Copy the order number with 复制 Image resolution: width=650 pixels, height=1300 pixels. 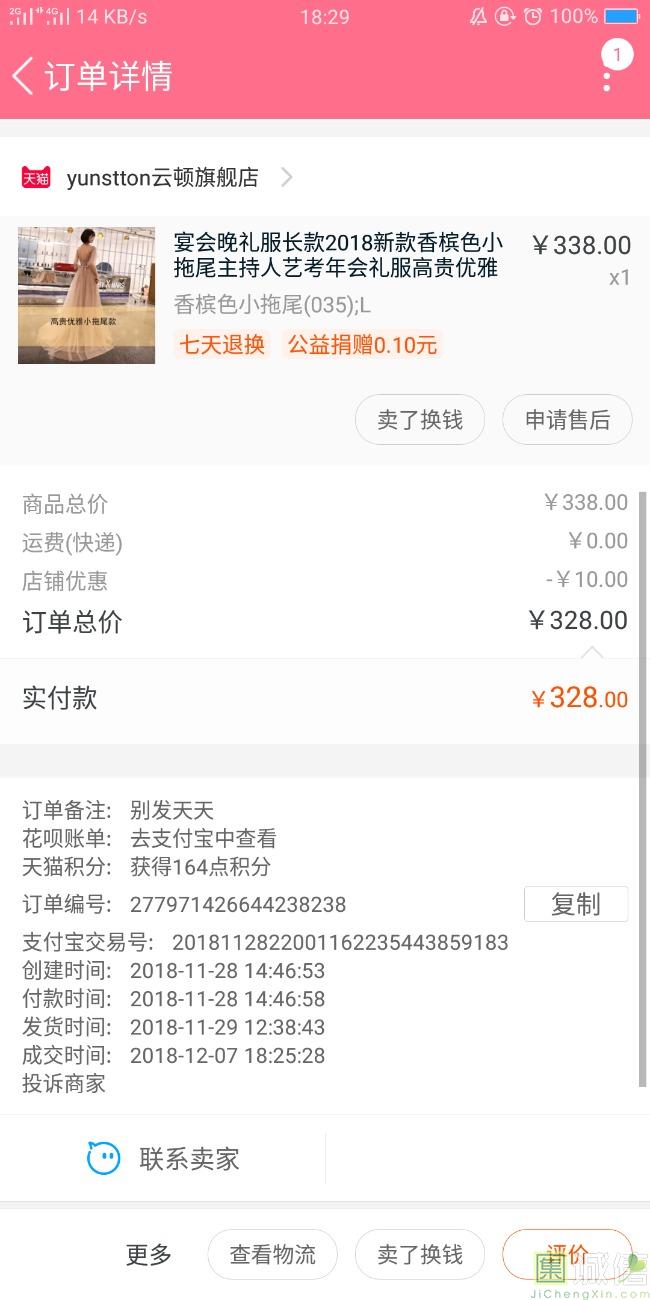[576, 904]
